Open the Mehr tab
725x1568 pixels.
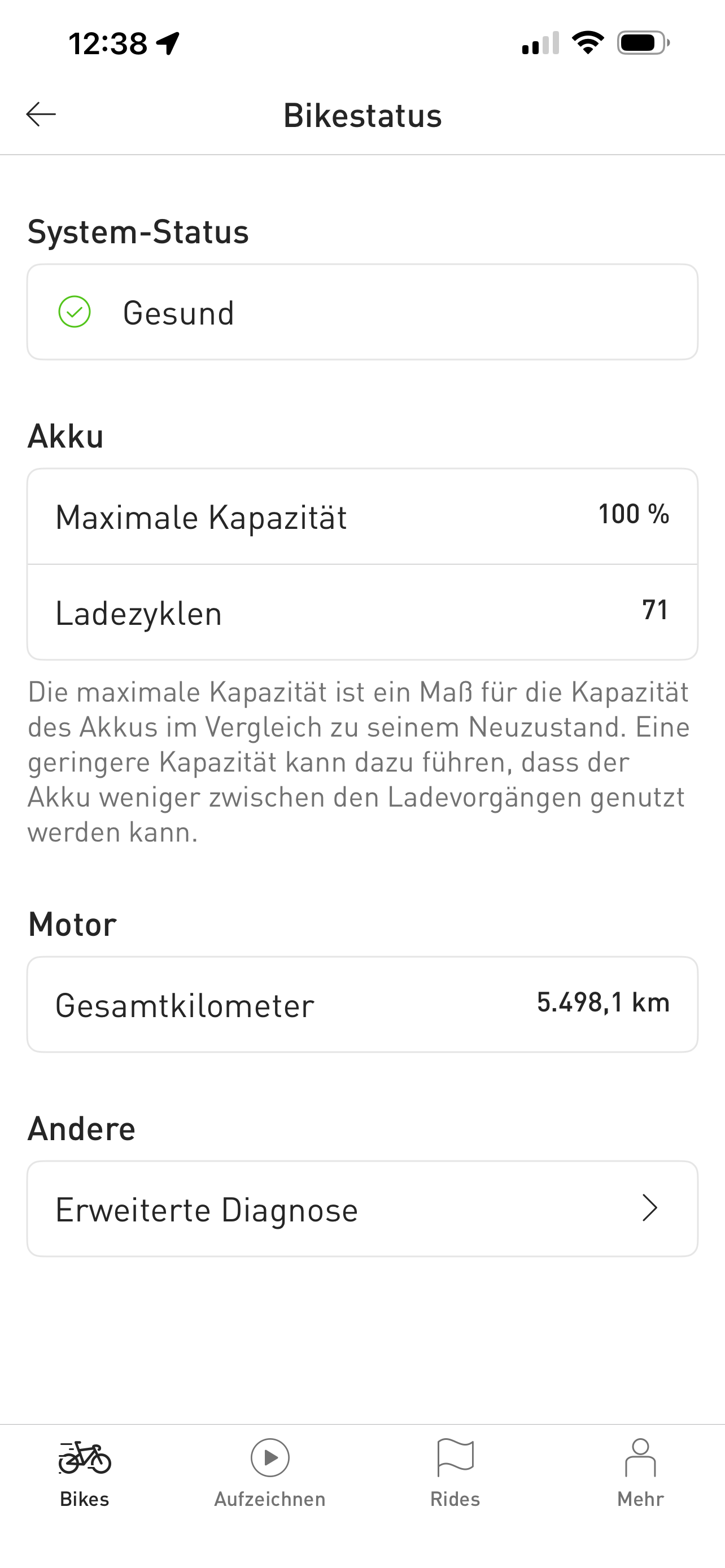coord(640,1473)
